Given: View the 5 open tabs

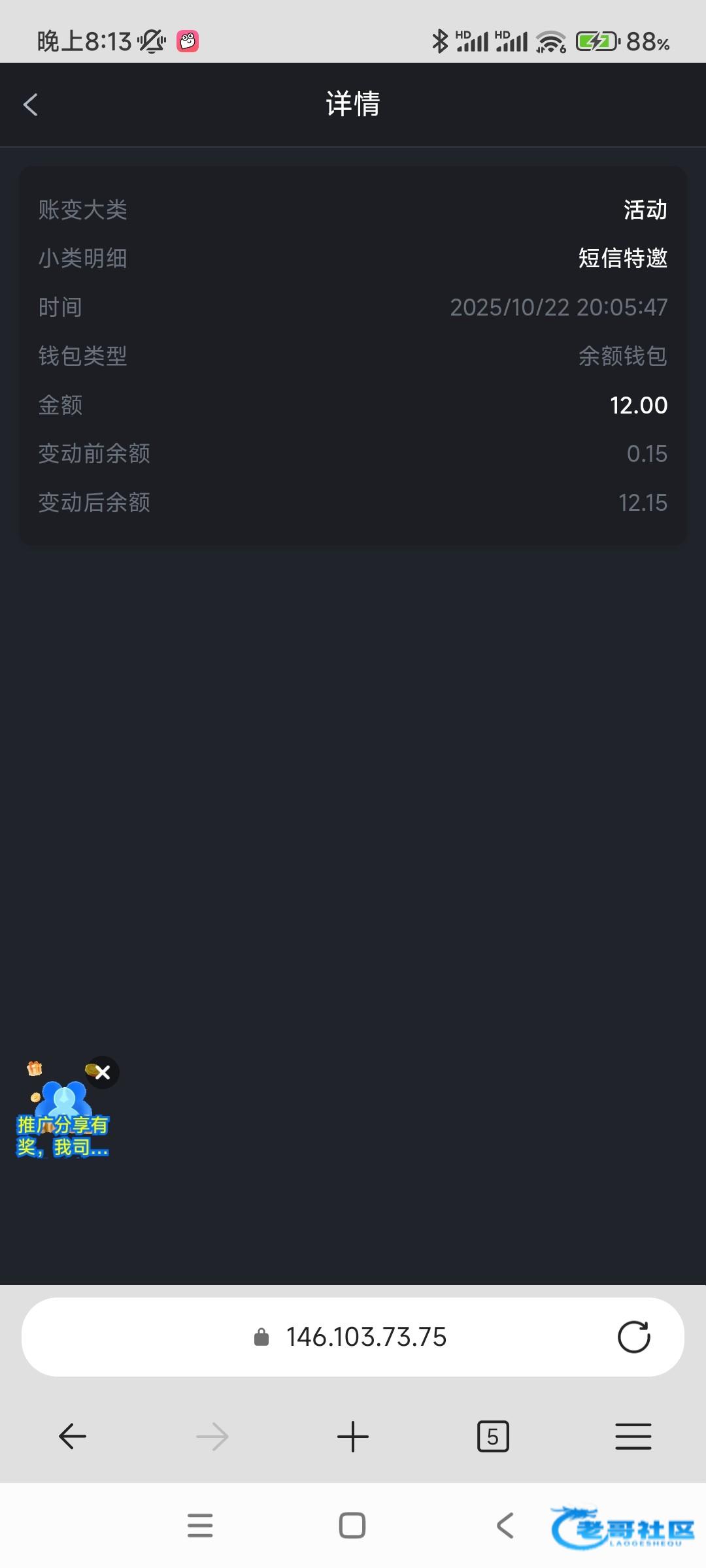Looking at the screenshot, I should pos(493,1436).
